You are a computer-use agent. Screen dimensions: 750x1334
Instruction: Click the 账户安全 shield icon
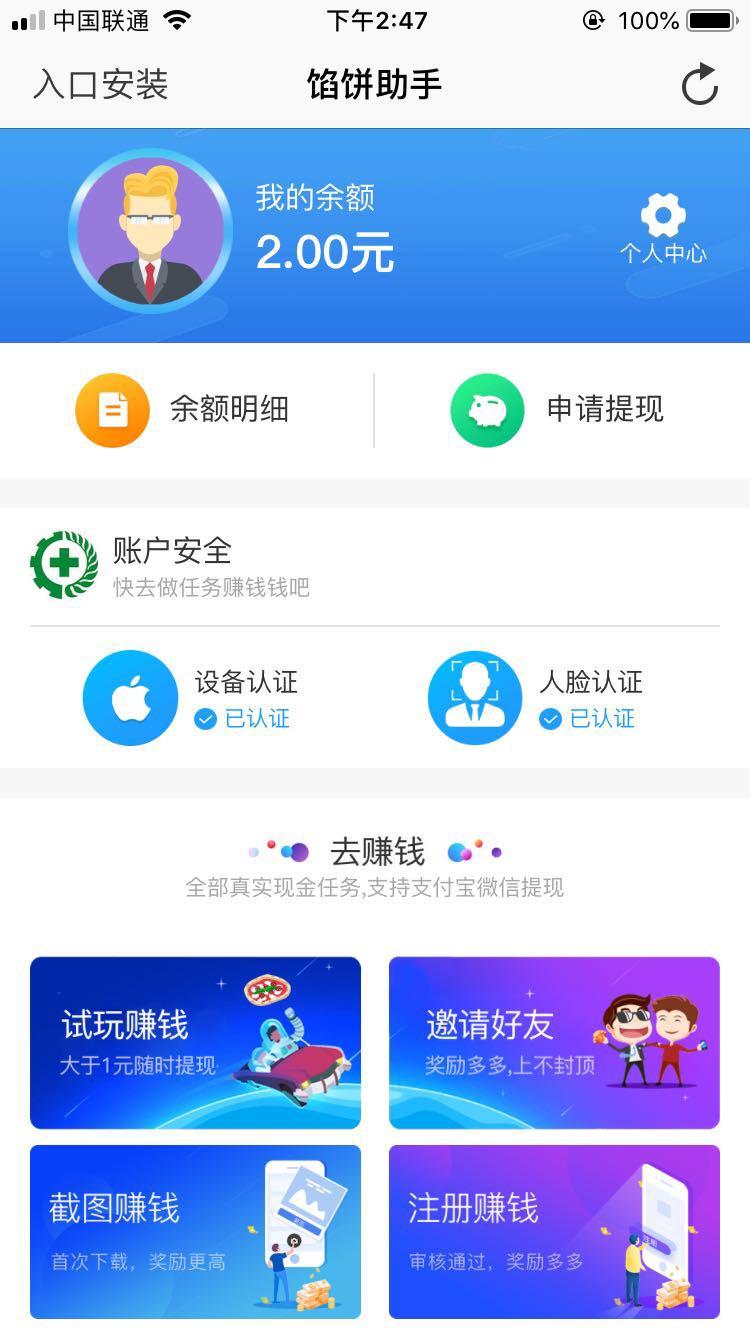tap(63, 563)
